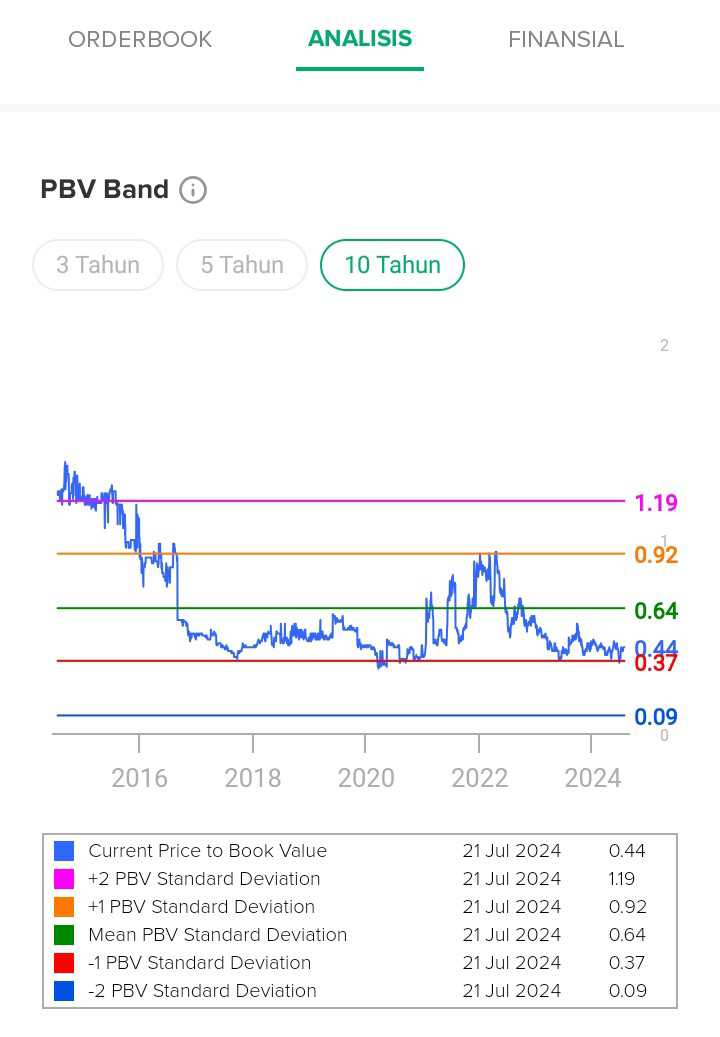
Task: Select the 5 Tahun period button
Action: pyautogui.click(x=241, y=264)
